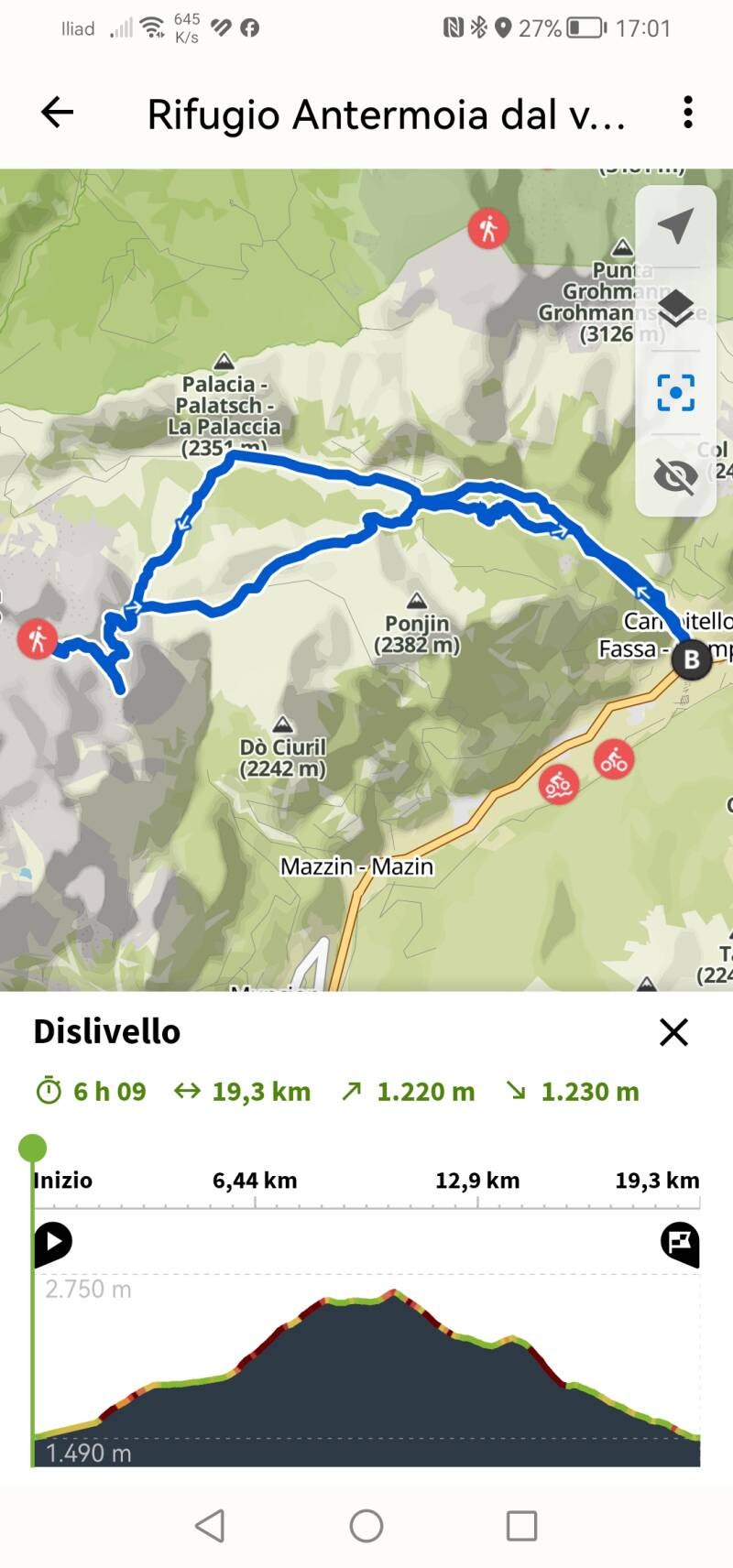Select the hiker marker at the route's west end
The width and height of the screenshot is (733, 1568).
(x=38, y=638)
